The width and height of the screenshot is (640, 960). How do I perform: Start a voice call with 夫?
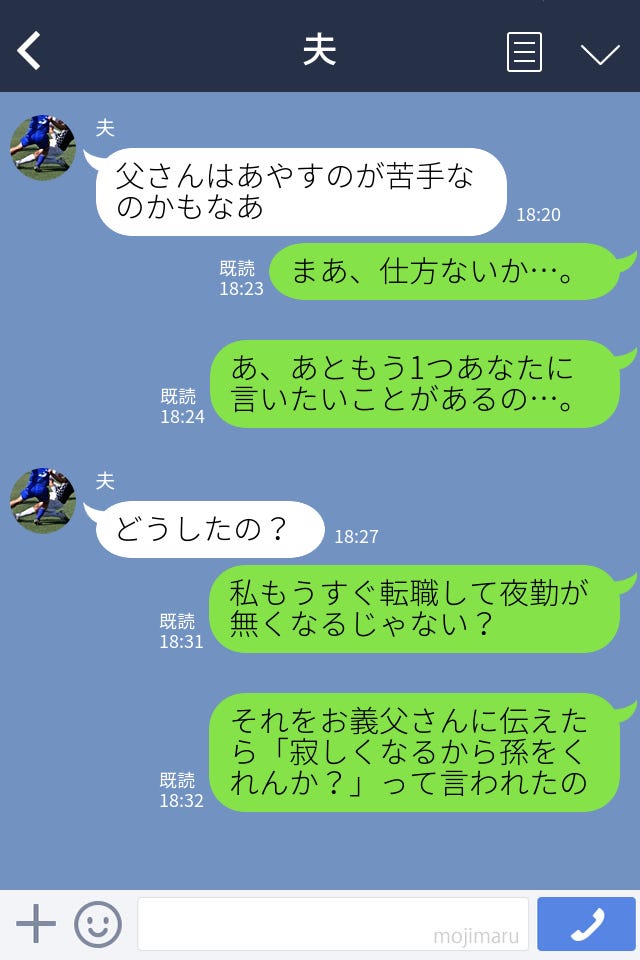coord(586,924)
